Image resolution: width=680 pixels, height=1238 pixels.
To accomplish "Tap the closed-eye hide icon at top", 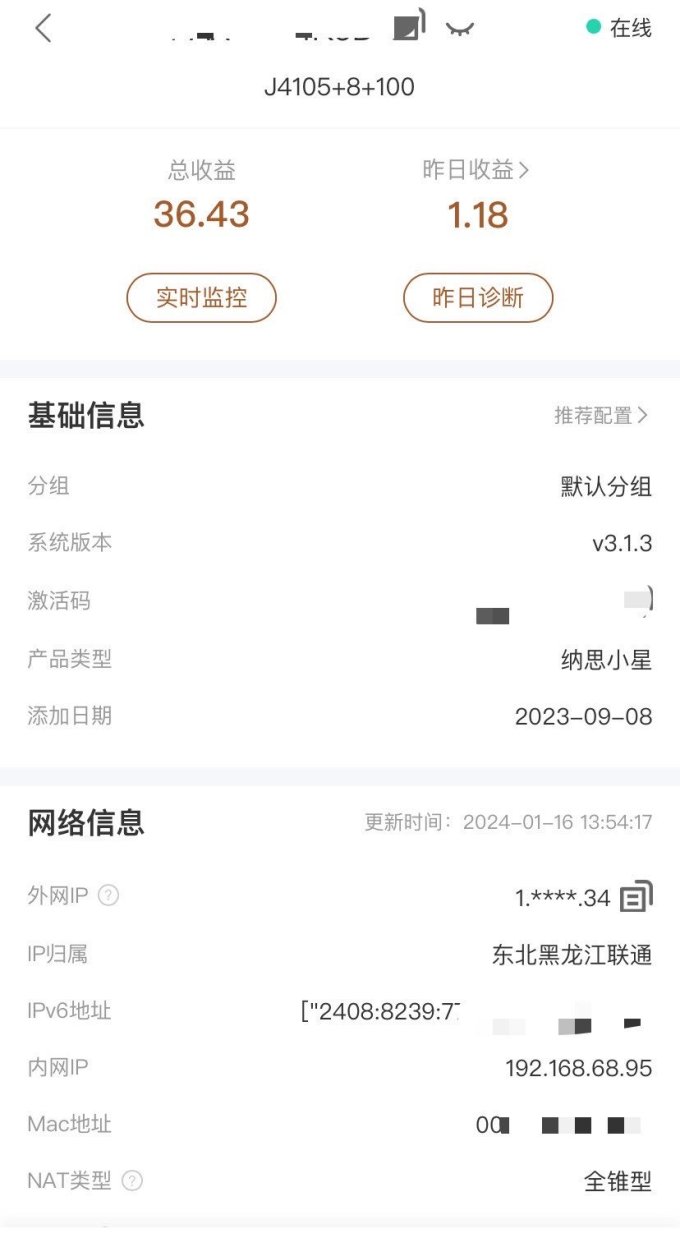I will (x=459, y=28).
